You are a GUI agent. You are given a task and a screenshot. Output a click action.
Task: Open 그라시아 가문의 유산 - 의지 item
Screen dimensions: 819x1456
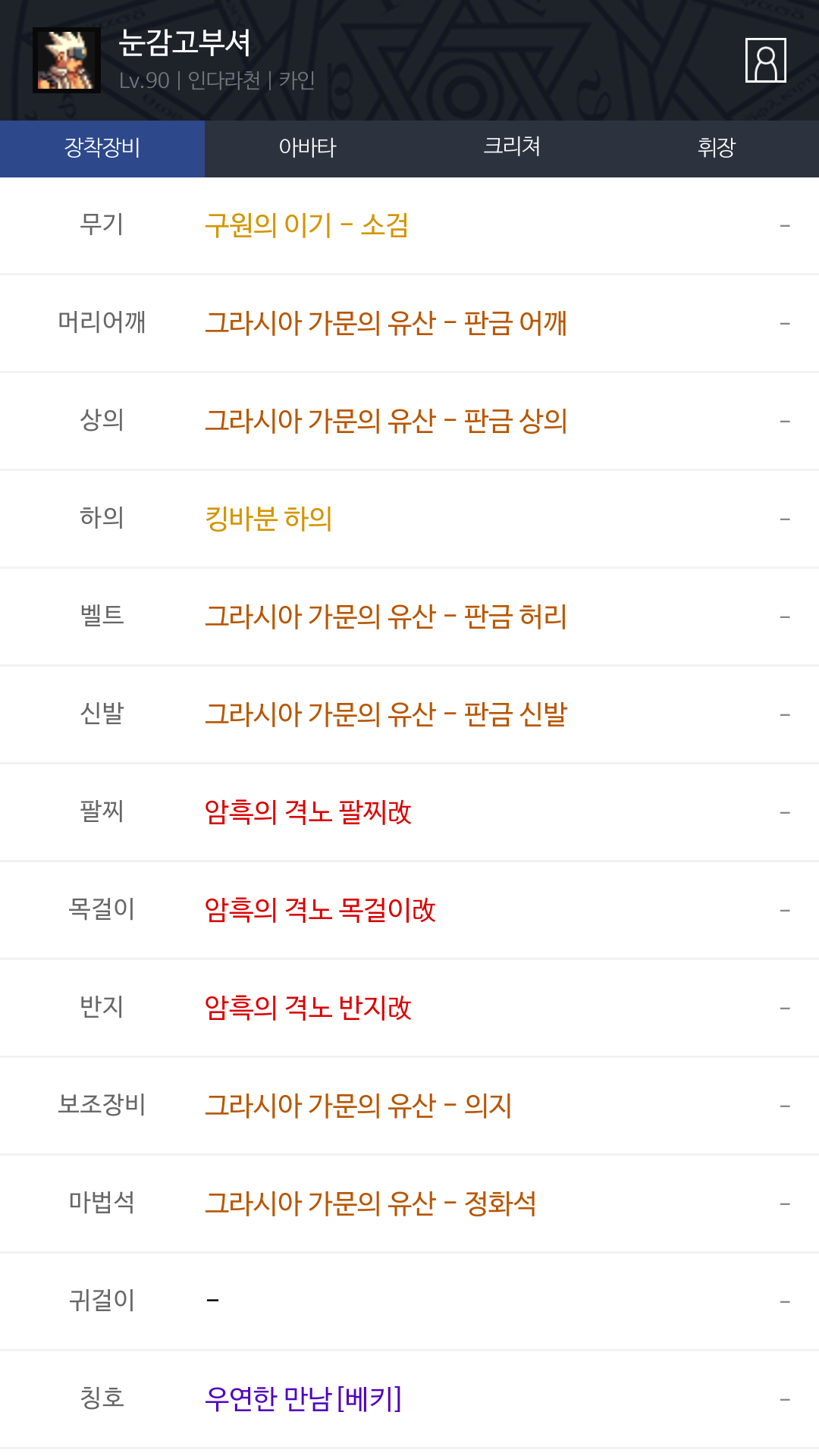(359, 1106)
